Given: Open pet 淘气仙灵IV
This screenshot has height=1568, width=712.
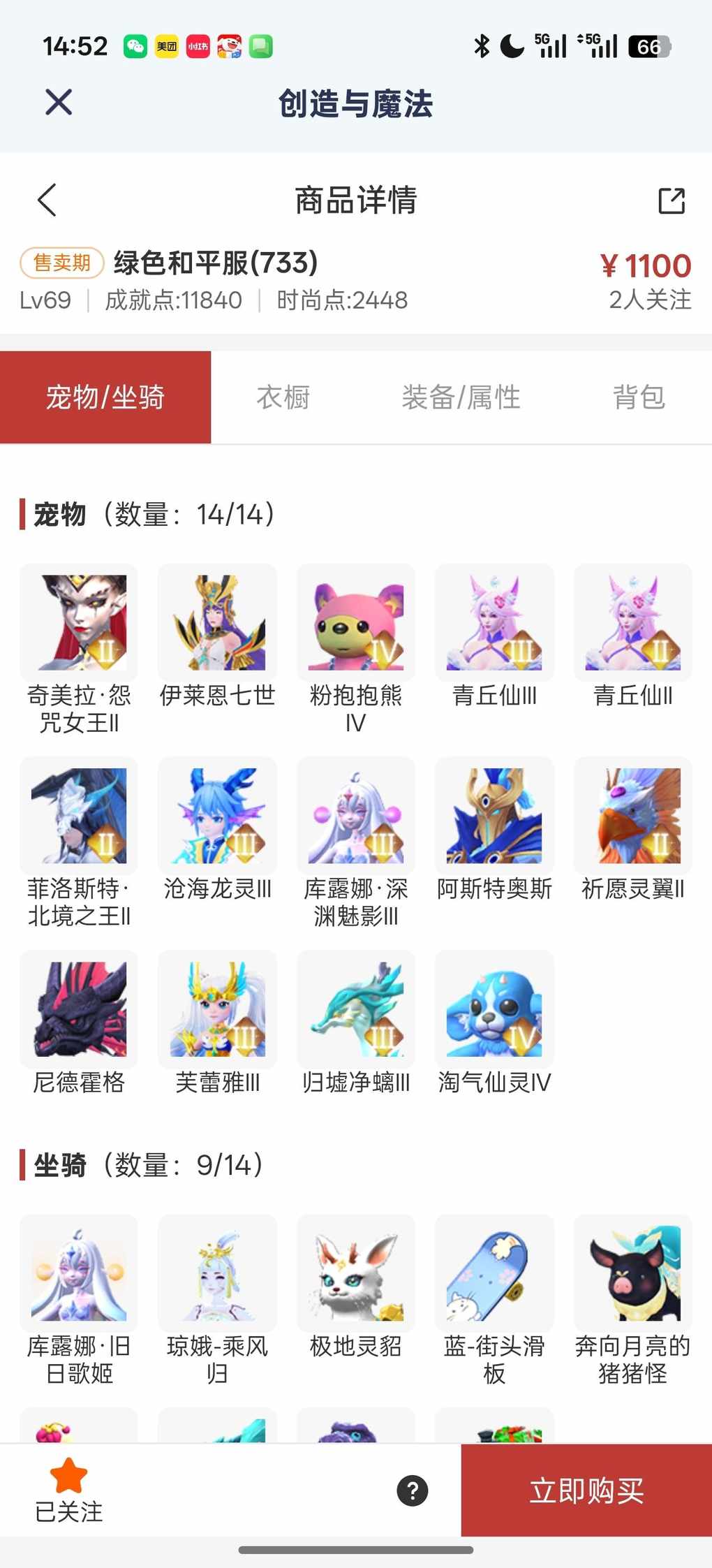Looking at the screenshot, I should coord(494,1010).
